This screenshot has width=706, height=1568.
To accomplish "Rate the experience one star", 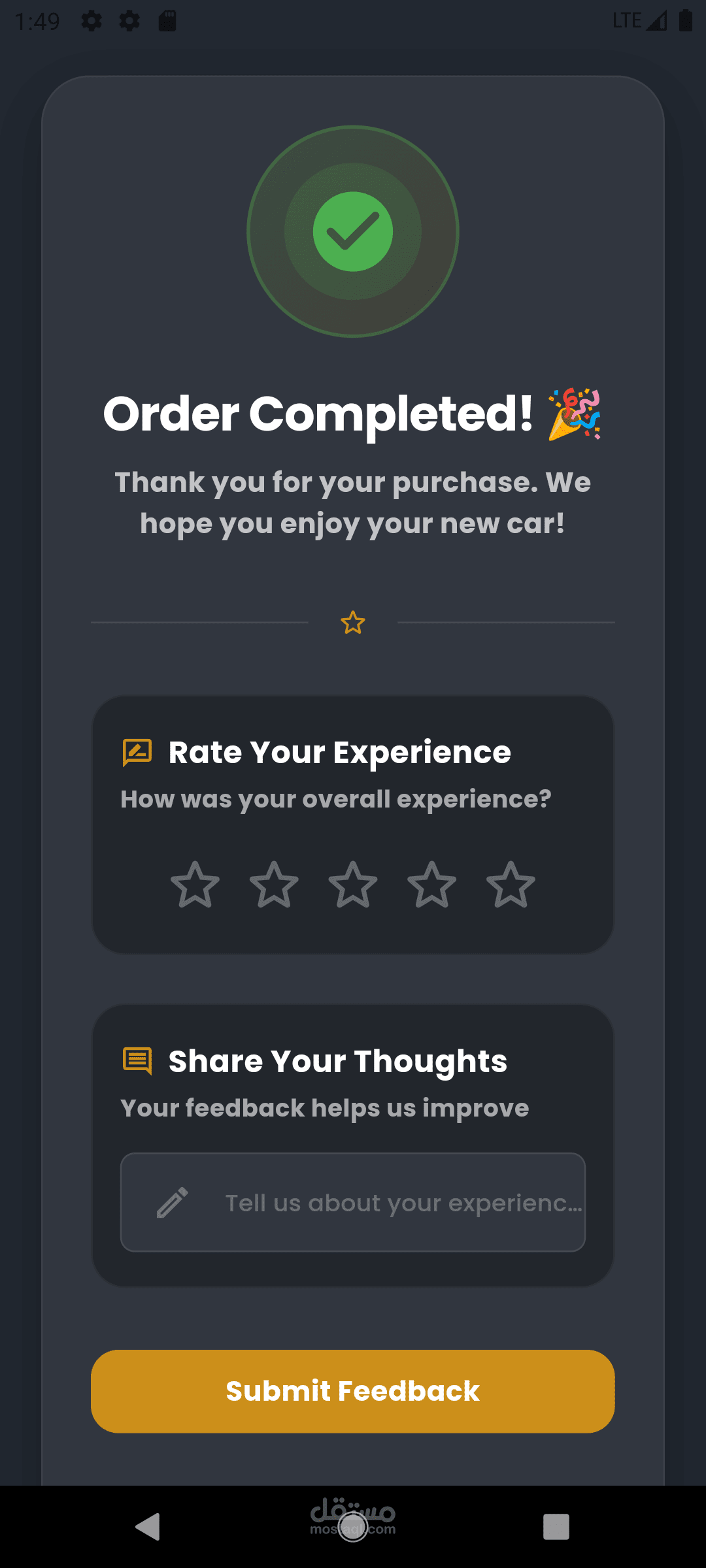I will coord(195,885).
